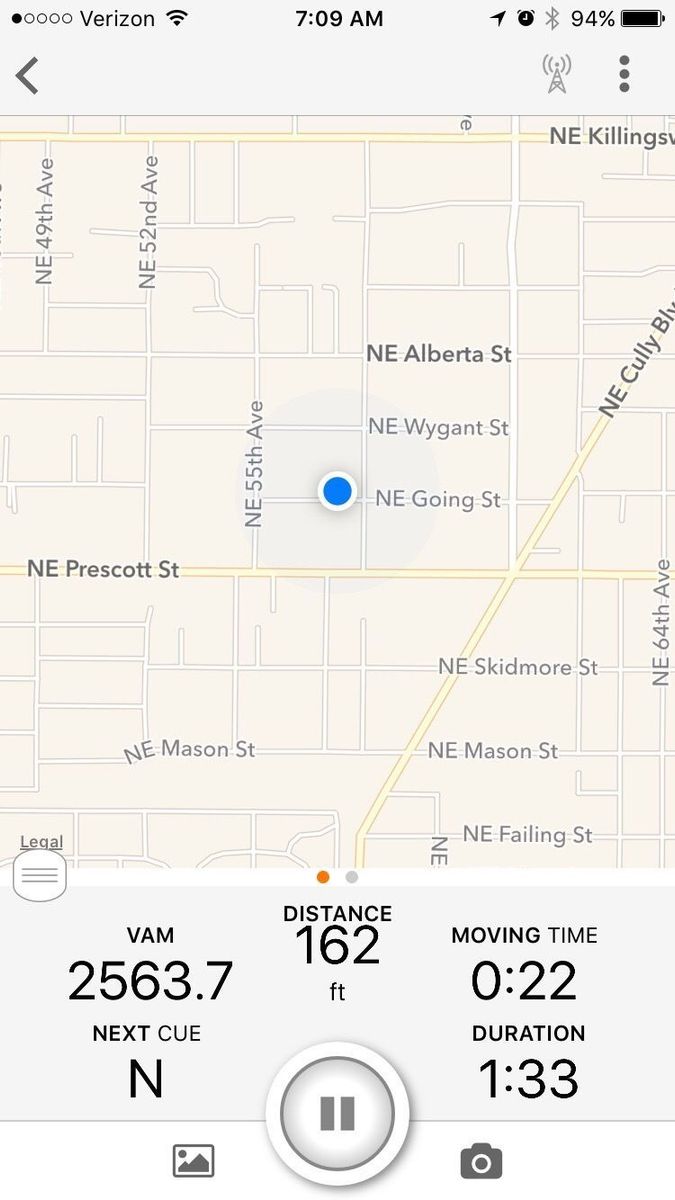
Task: Open the photo gallery icon
Action: pyautogui.click(x=194, y=1161)
